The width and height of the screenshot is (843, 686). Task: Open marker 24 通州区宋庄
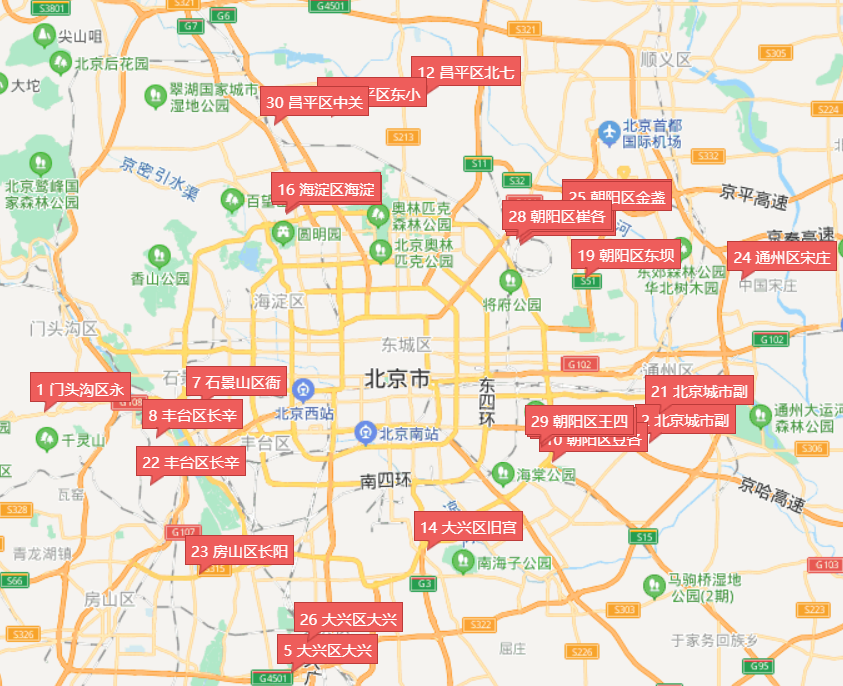[x=782, y=257]
